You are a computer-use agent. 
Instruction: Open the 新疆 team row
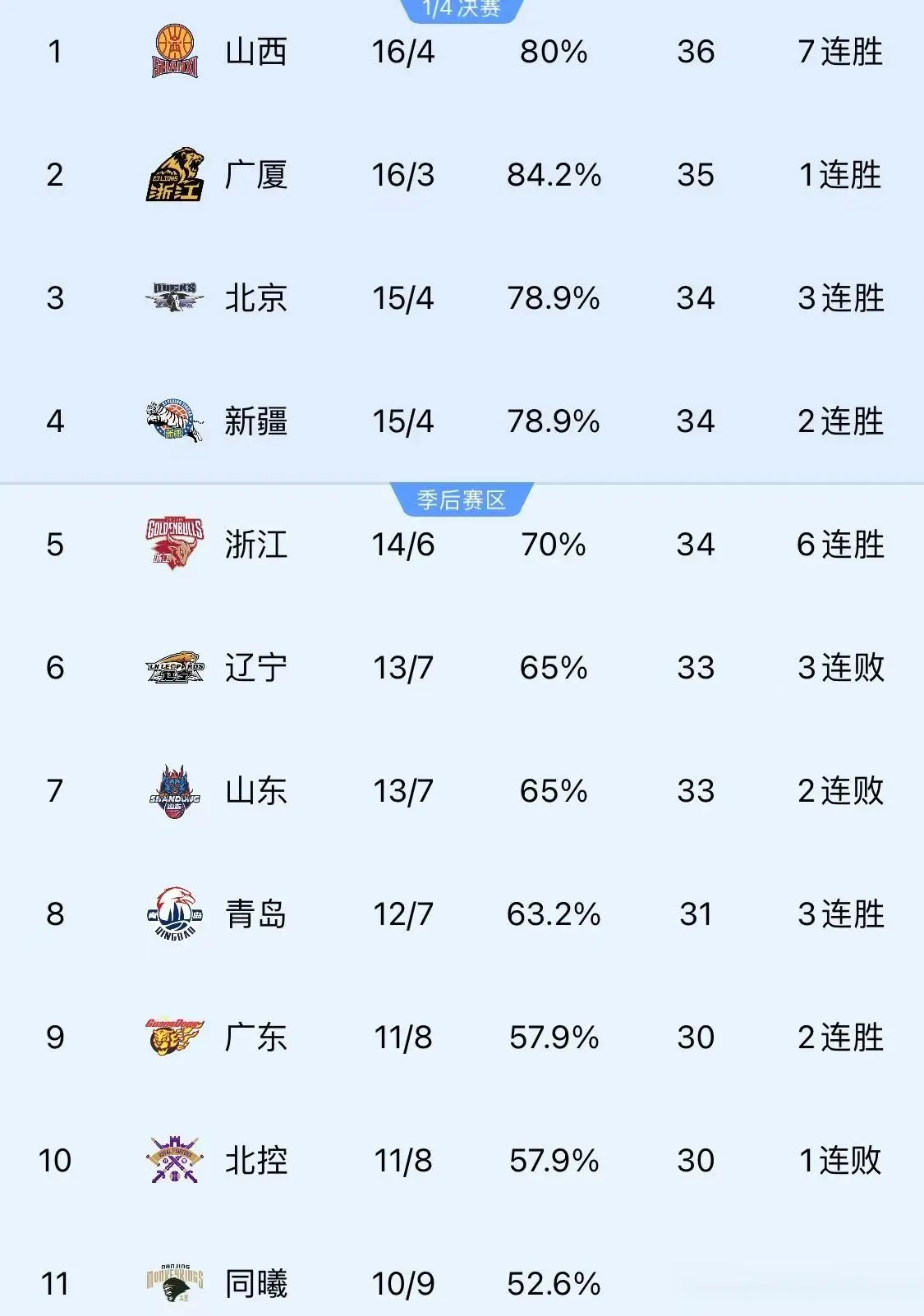255,421
